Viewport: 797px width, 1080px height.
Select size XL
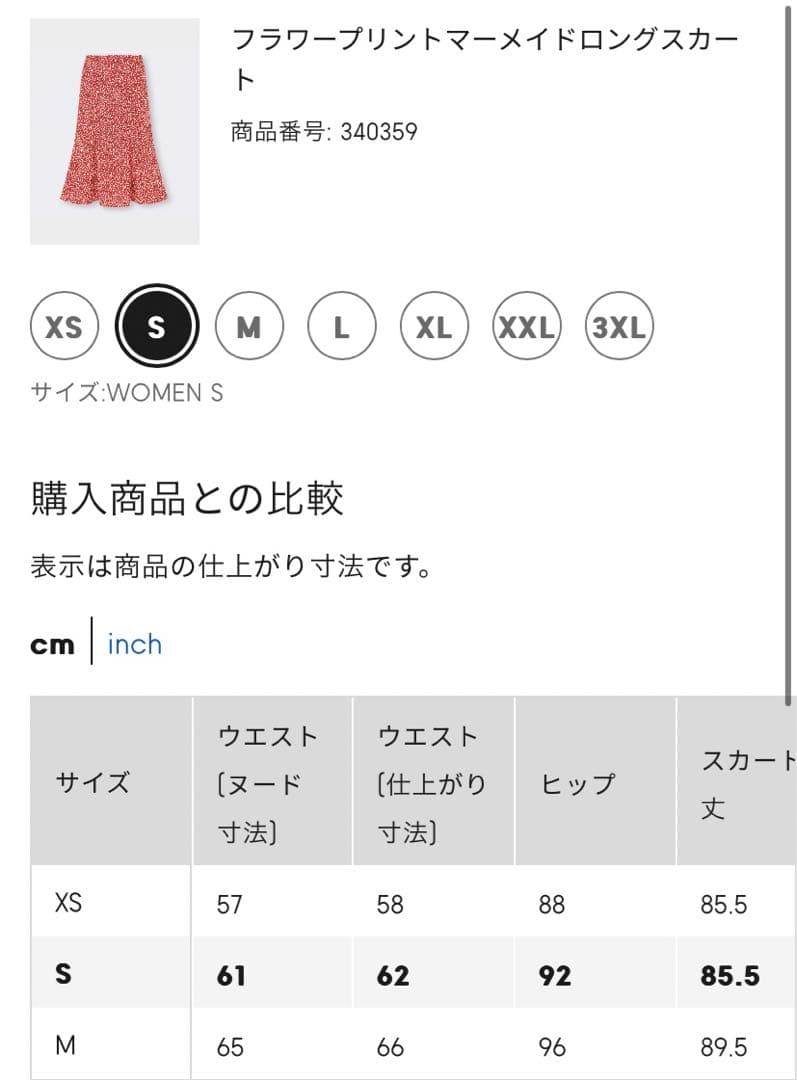(x=434, y=327)
